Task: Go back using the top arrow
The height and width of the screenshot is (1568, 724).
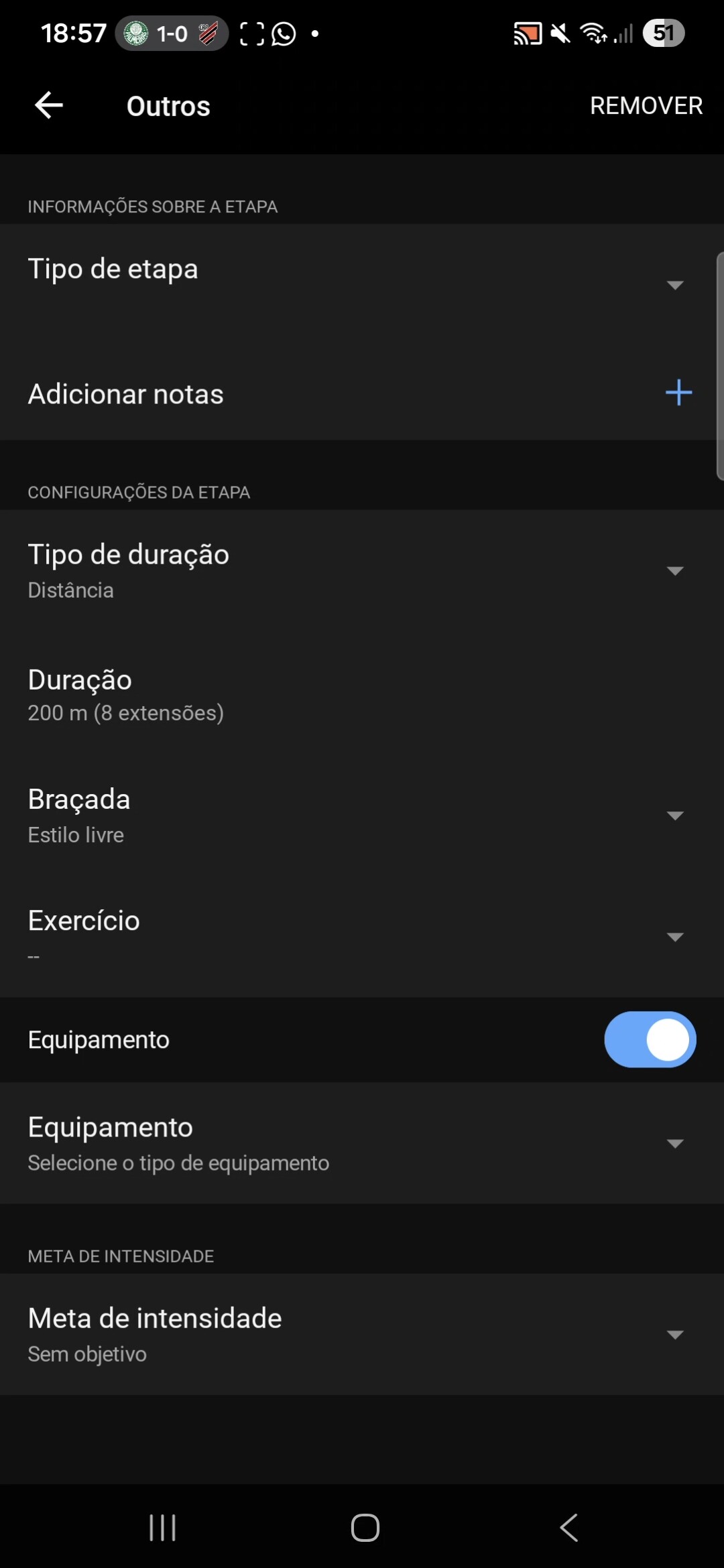Action: (49, 106)
